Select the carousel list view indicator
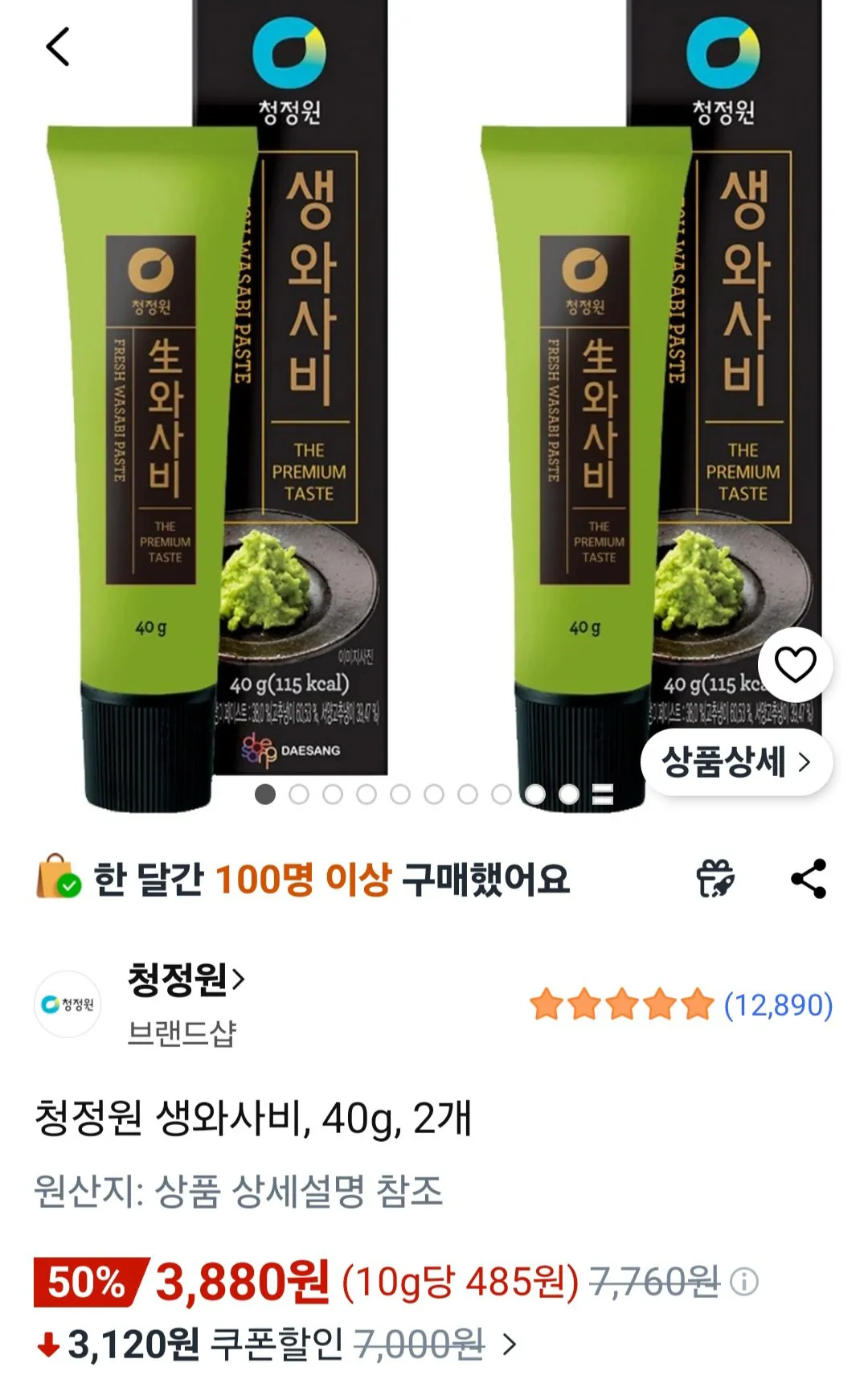The width and height of the screenshot is (868, 1396). point(600,794)
